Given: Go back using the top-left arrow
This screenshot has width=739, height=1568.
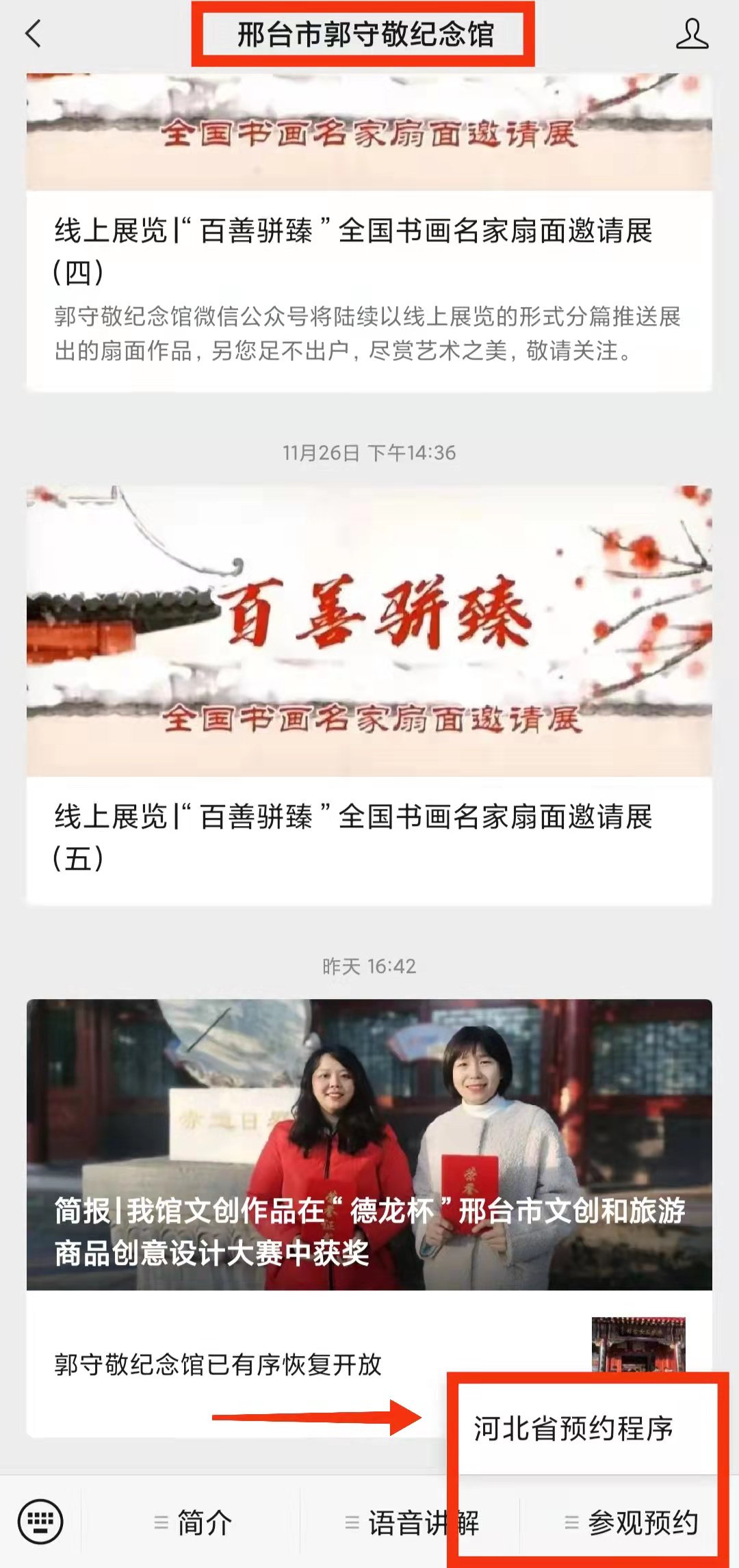Looking at the screenshot, I should (33, 34).
